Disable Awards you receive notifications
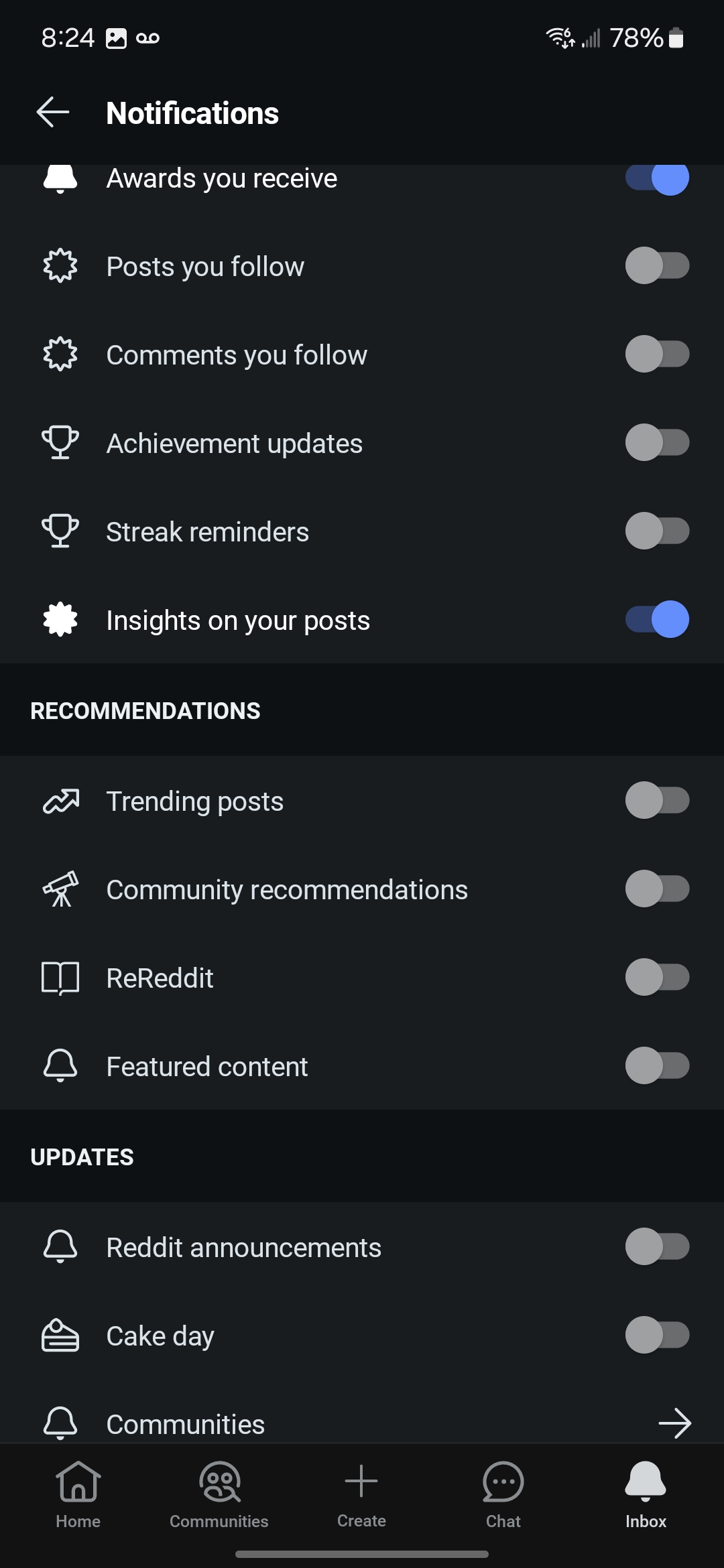This screenshot has height=1568, width=724. tap(657, 179)
